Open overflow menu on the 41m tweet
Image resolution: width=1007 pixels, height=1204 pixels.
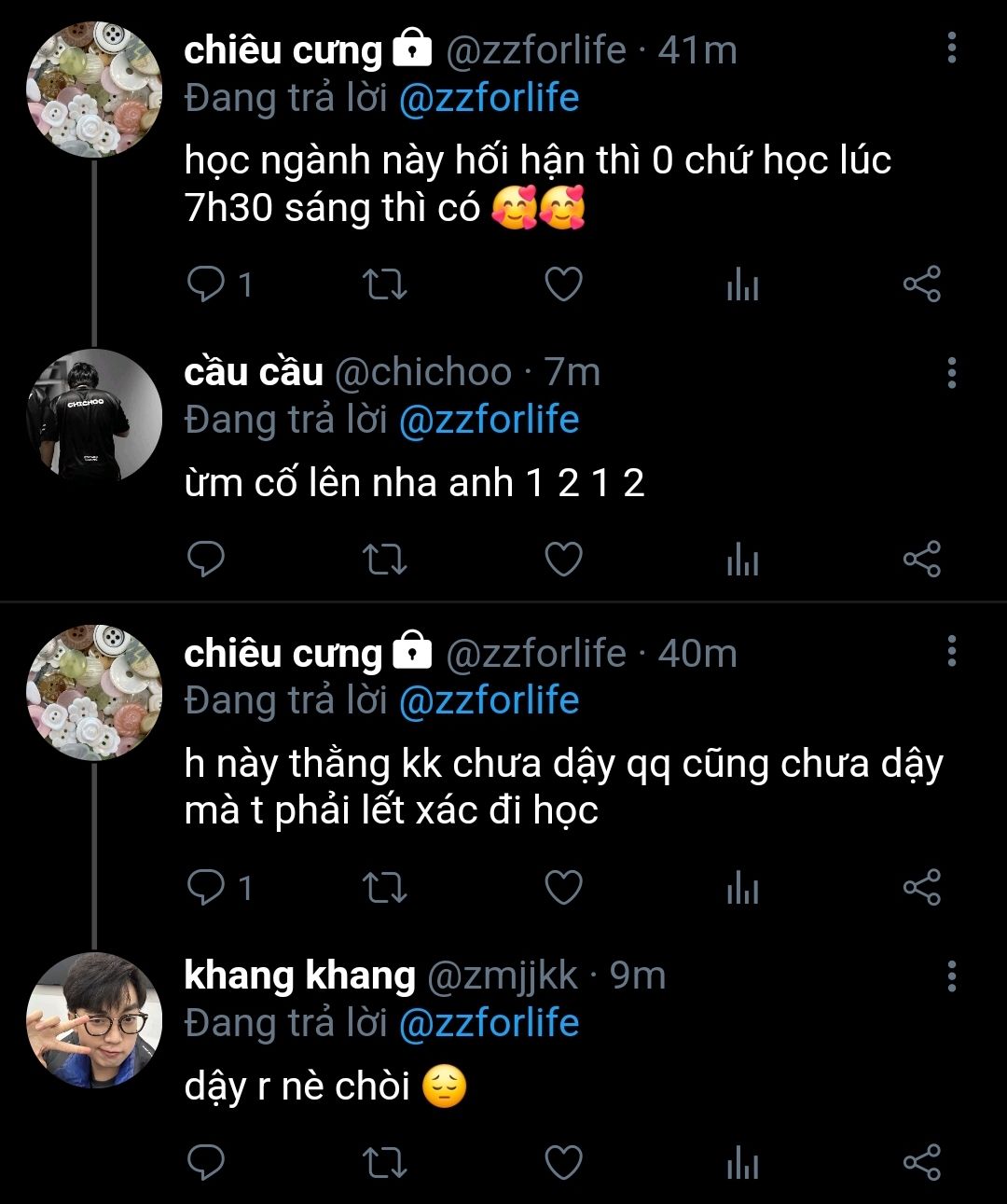pos(951,48)
